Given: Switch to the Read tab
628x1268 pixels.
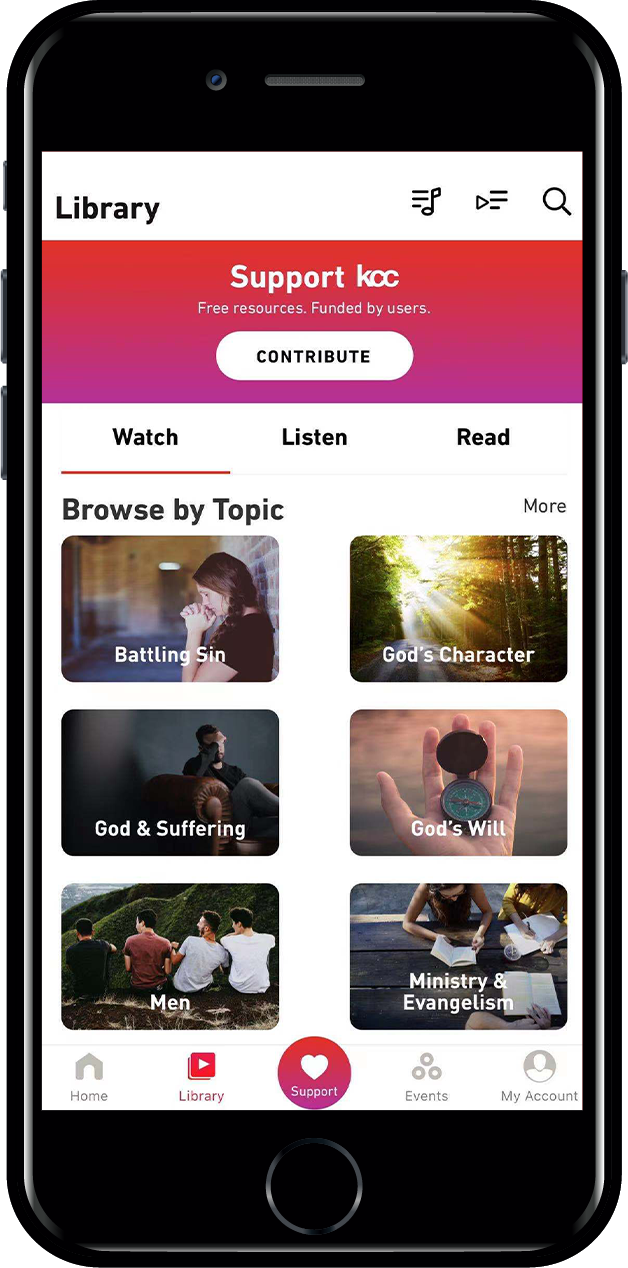Looking at the screenshot, I should (483, 438).
